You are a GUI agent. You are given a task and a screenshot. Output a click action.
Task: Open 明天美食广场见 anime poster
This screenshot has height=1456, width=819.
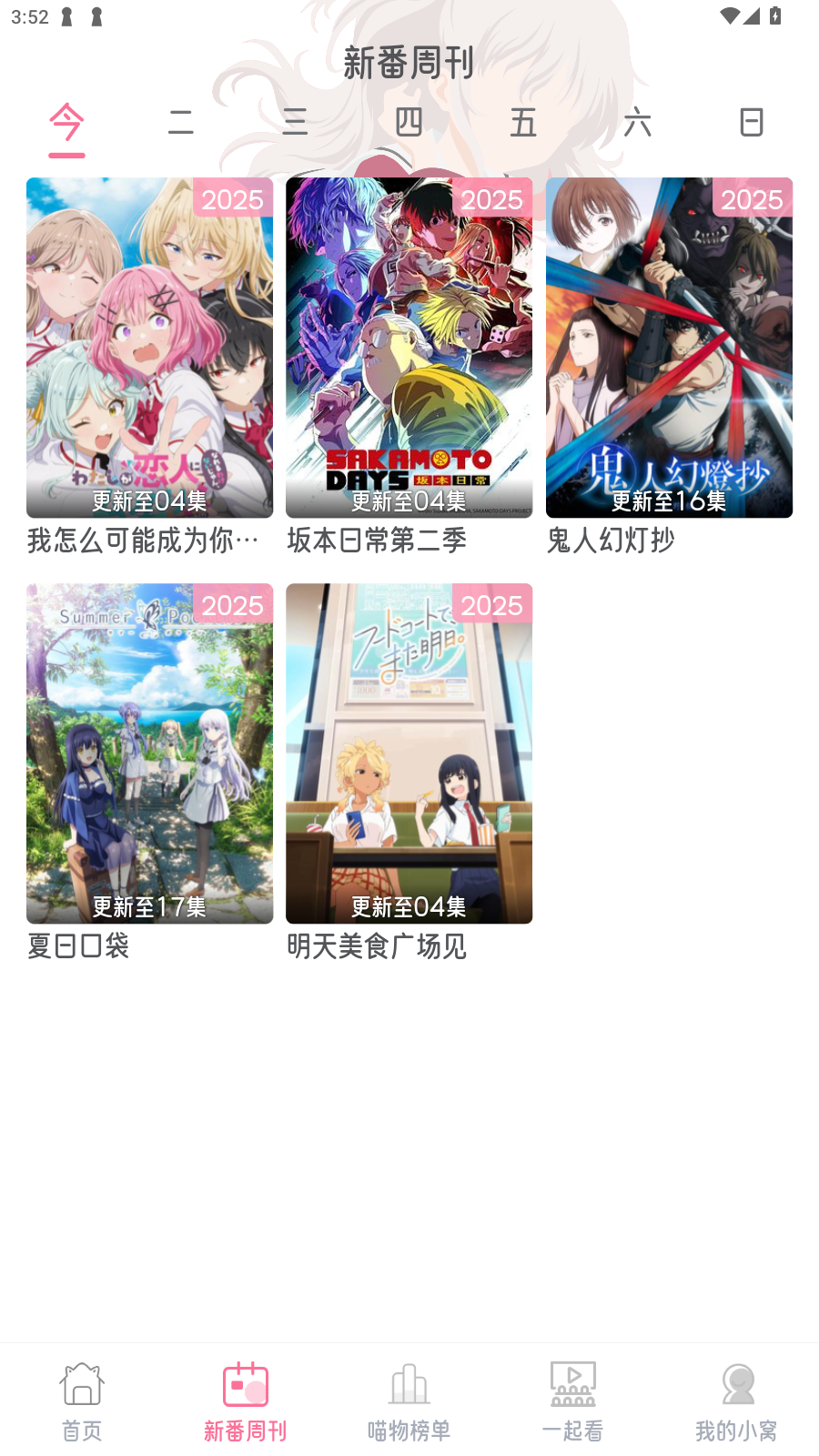pyautogui.click(x=409, y=753)
